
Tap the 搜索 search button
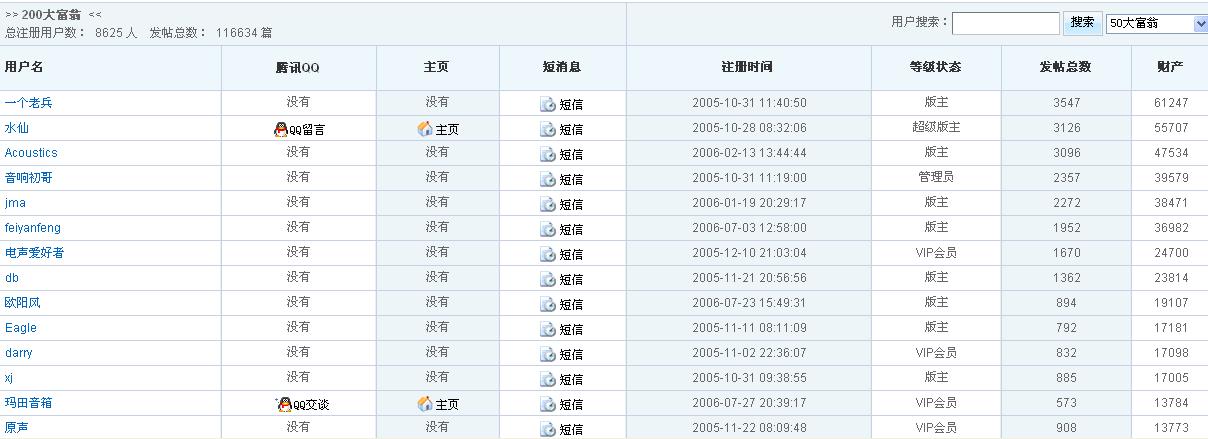(1082, 22)
